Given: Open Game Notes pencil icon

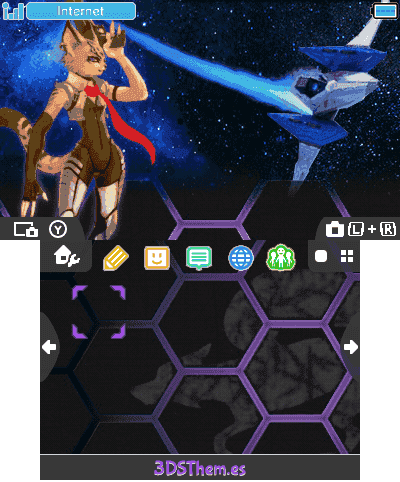Looking at the screenshot, I should [116, 258].
